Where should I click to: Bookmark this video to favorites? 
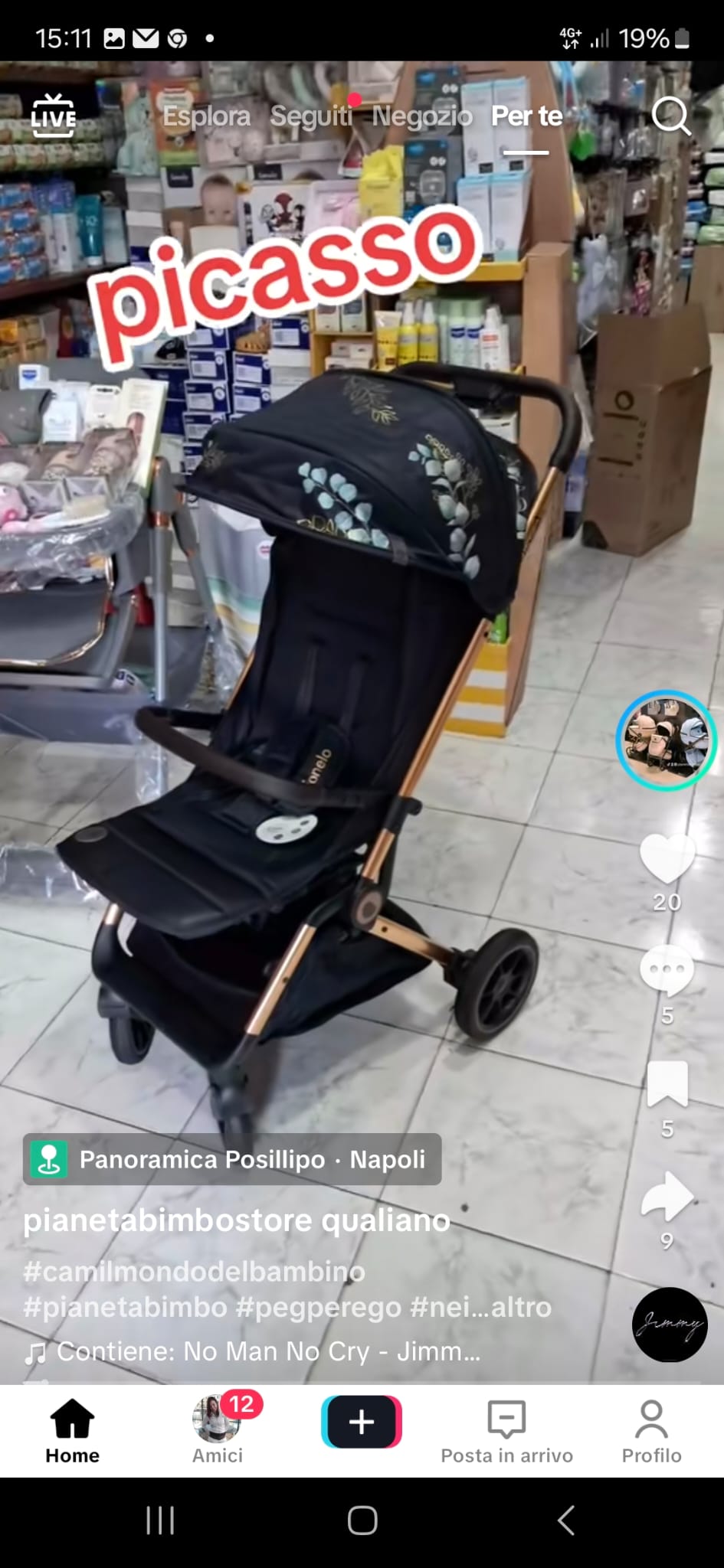point(667,1083)
